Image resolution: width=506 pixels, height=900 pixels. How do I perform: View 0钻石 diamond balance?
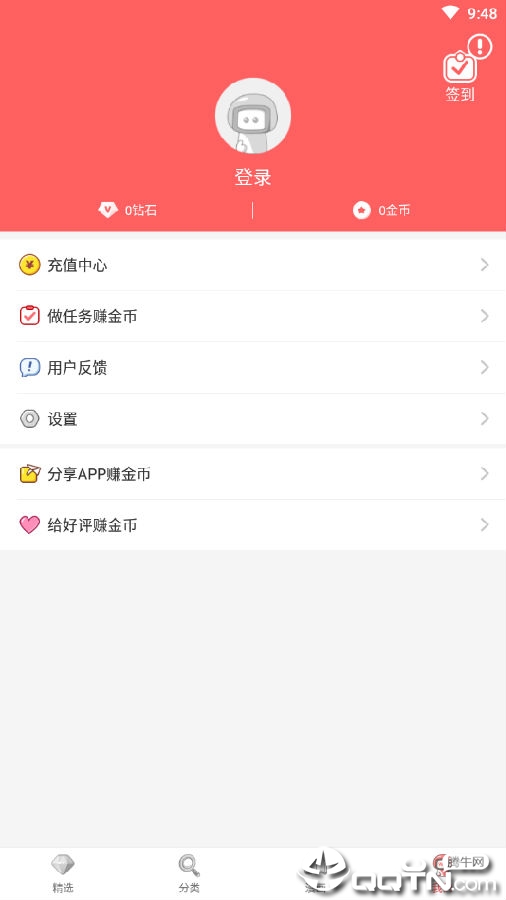click(x=127, y=210)
